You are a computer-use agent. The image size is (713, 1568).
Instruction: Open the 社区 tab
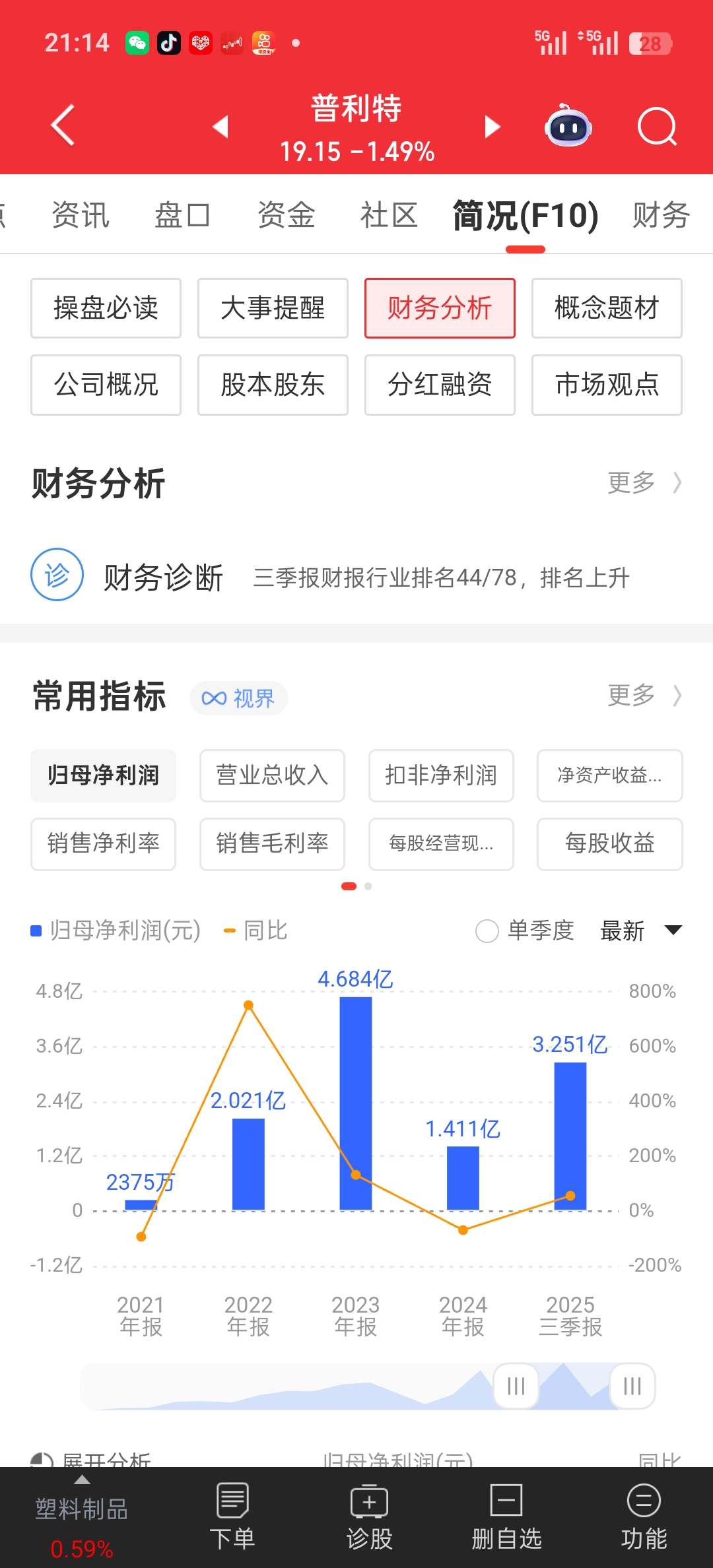(389, 215)
